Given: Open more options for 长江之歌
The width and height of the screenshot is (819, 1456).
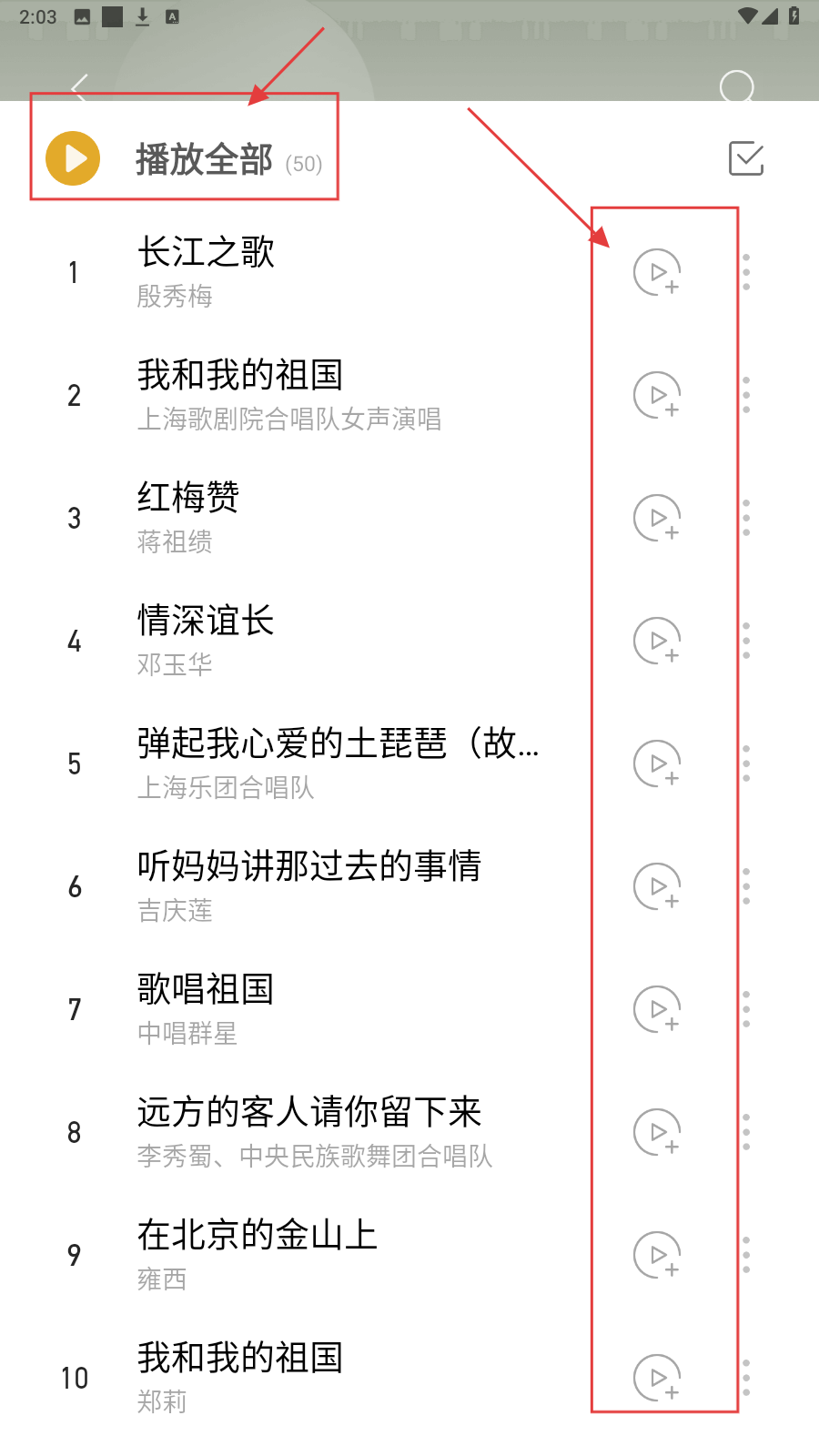Looking at the screenshot, I should click(x=746, y=272).
